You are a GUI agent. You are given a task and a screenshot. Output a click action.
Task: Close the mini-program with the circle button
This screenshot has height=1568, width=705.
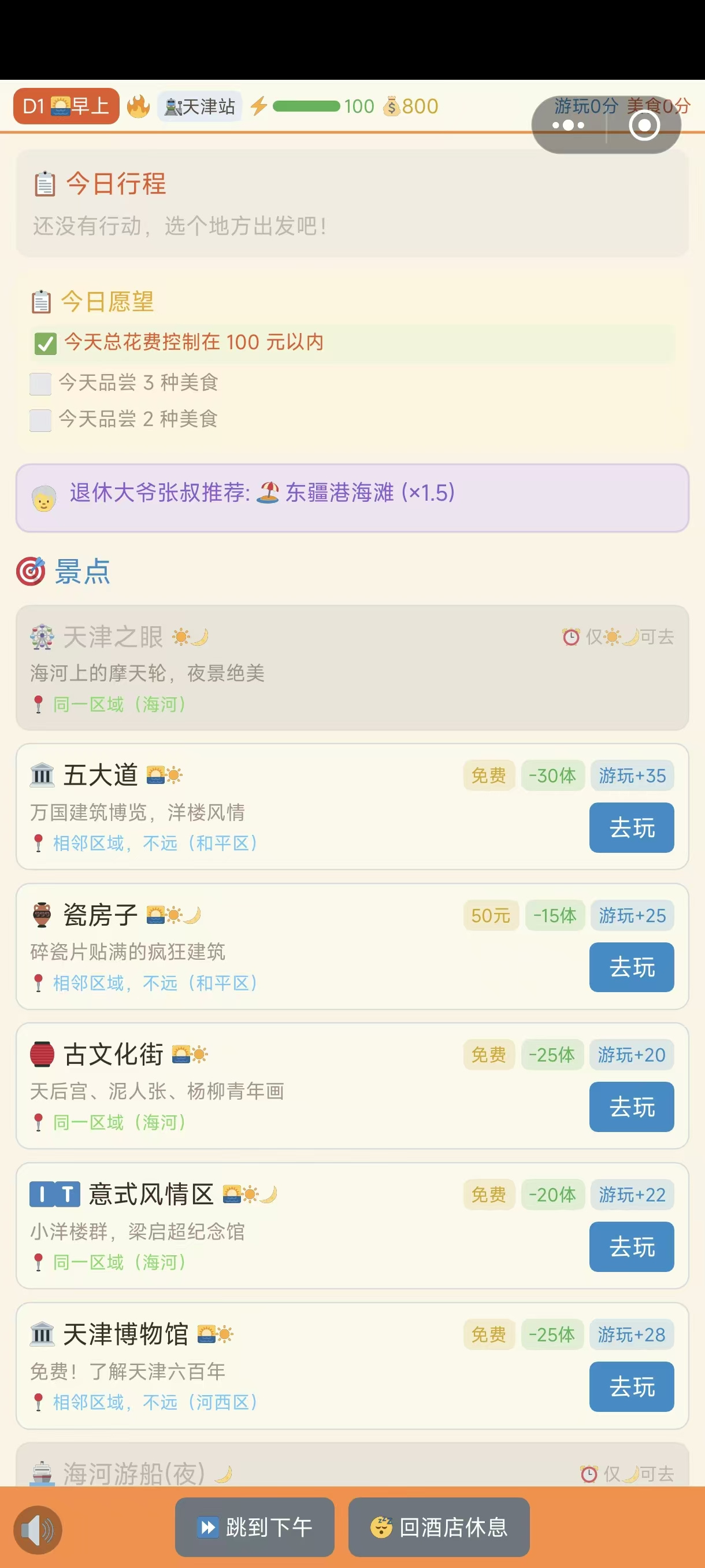tap(644, 125)
